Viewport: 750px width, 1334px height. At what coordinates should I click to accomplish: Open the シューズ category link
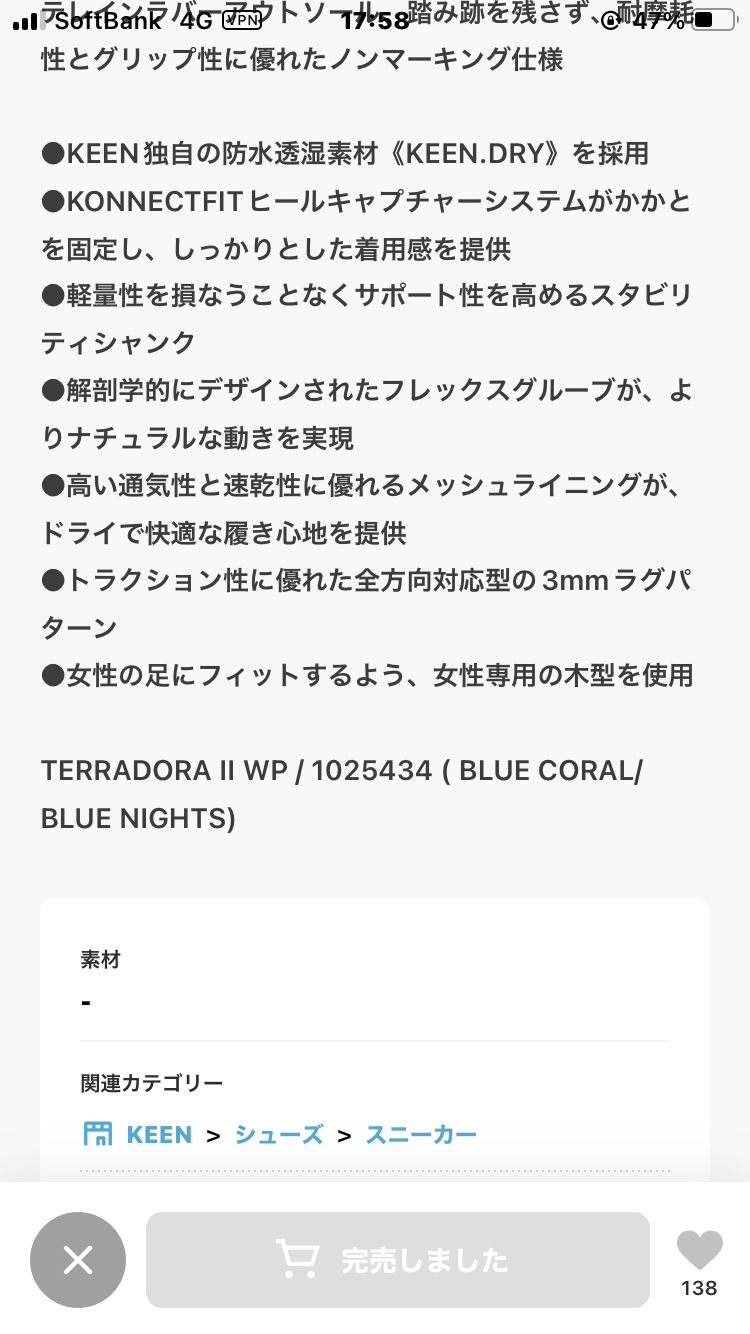pyautogui.click(x=279, y=1135)
